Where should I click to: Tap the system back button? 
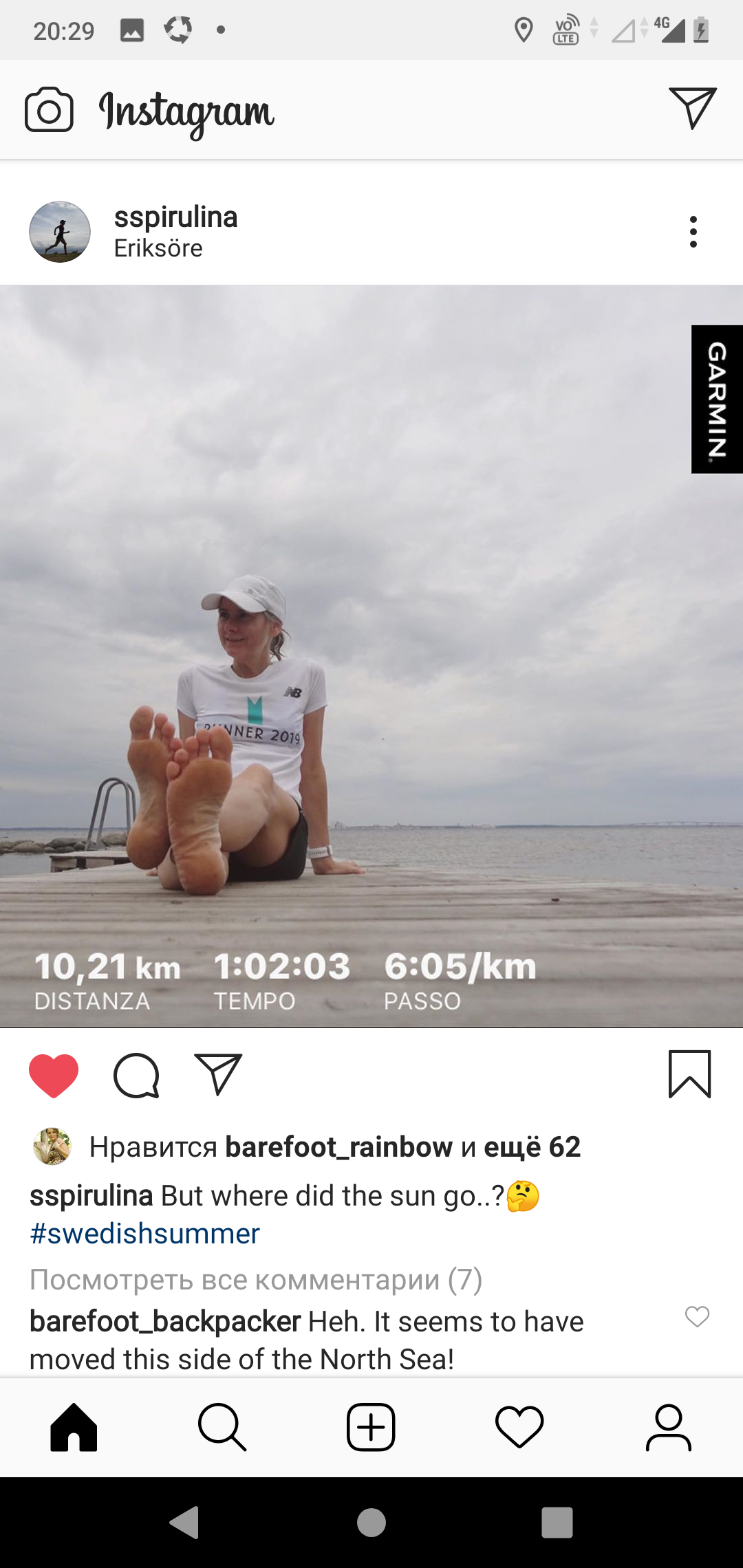tap(184, 1523)
